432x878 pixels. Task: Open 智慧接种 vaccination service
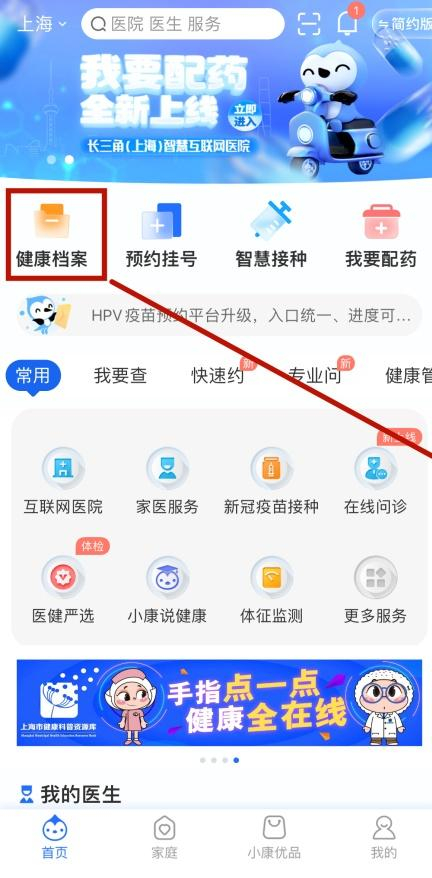click(271, 235)
